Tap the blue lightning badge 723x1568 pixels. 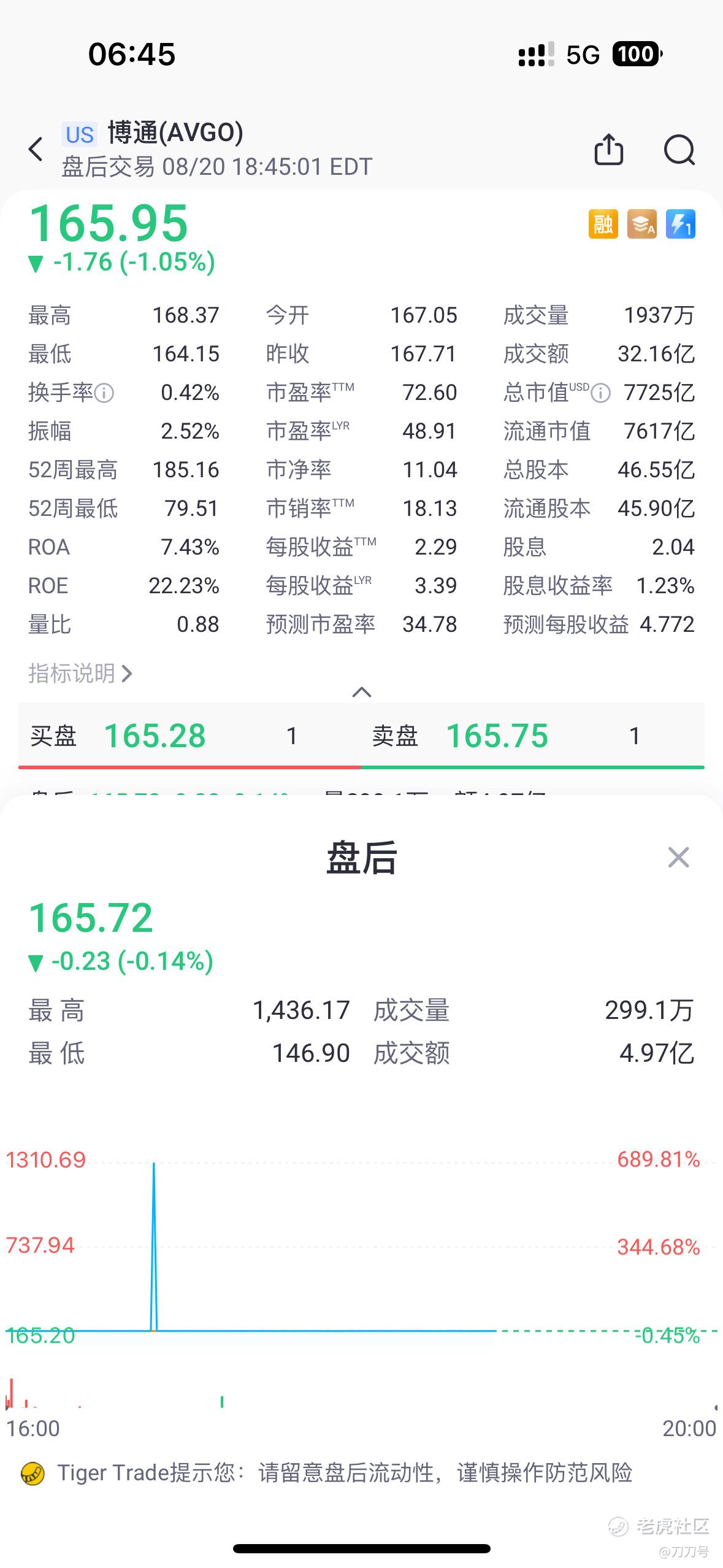tap(680, 224)
